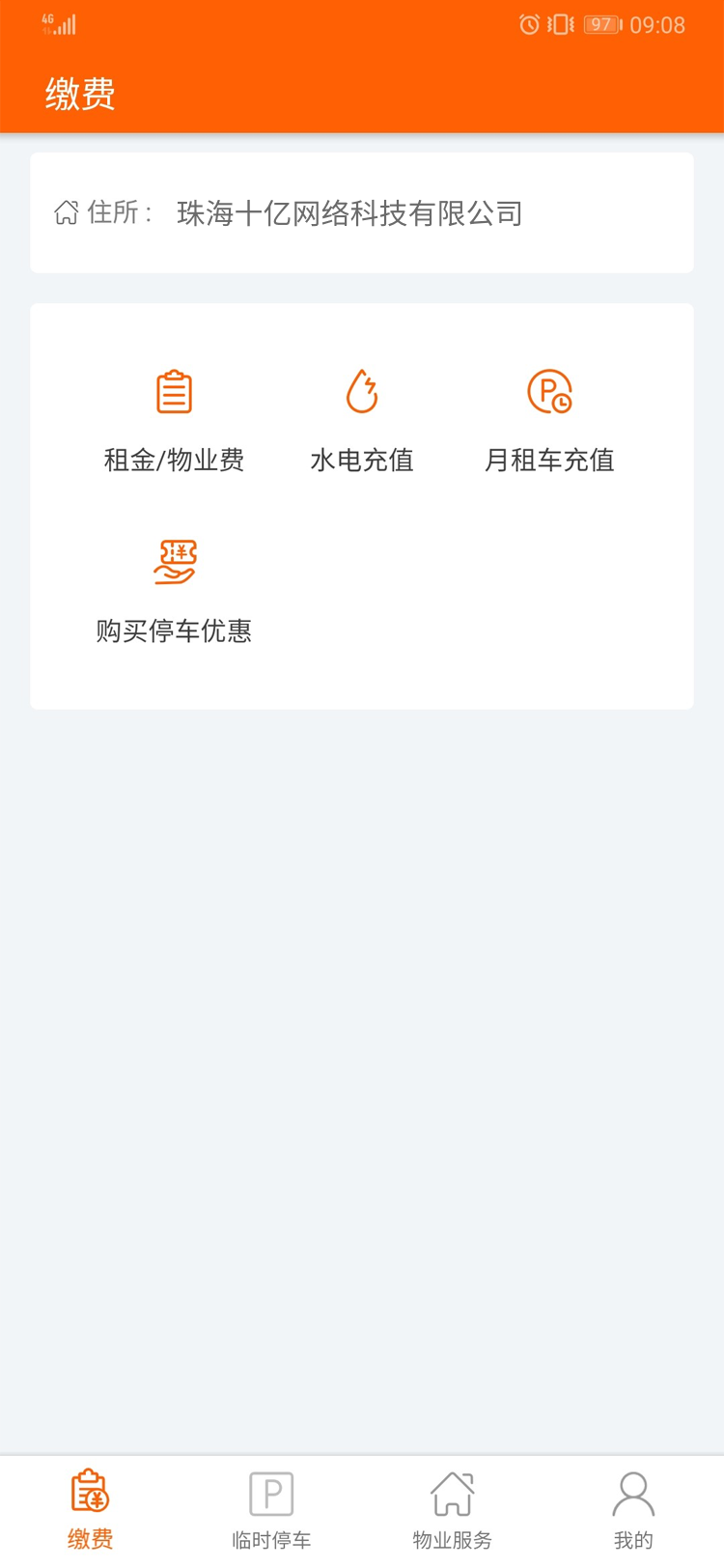Tap the battery 97 indicator
This screenshot has width=724, height=1568.
[599, 24]
